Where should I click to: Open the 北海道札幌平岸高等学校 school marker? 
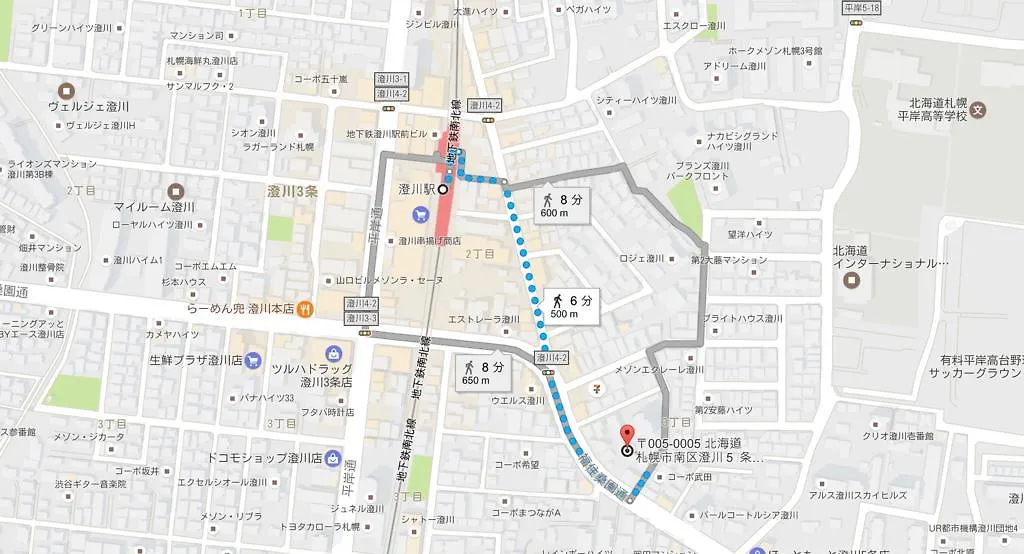[978, 109]
